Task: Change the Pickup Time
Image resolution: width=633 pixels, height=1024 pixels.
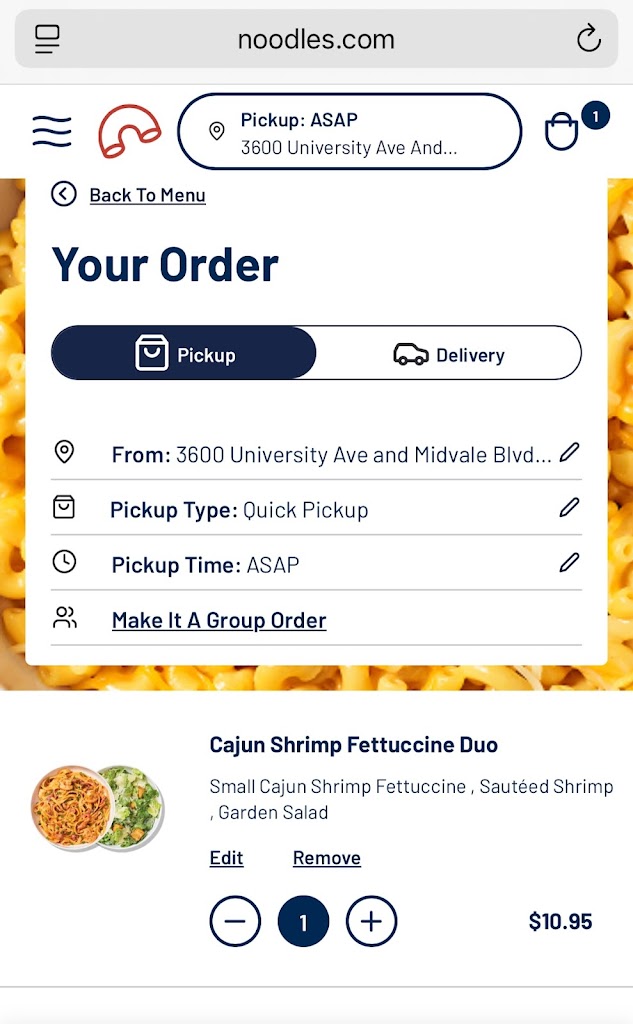Action: point(569,563)
